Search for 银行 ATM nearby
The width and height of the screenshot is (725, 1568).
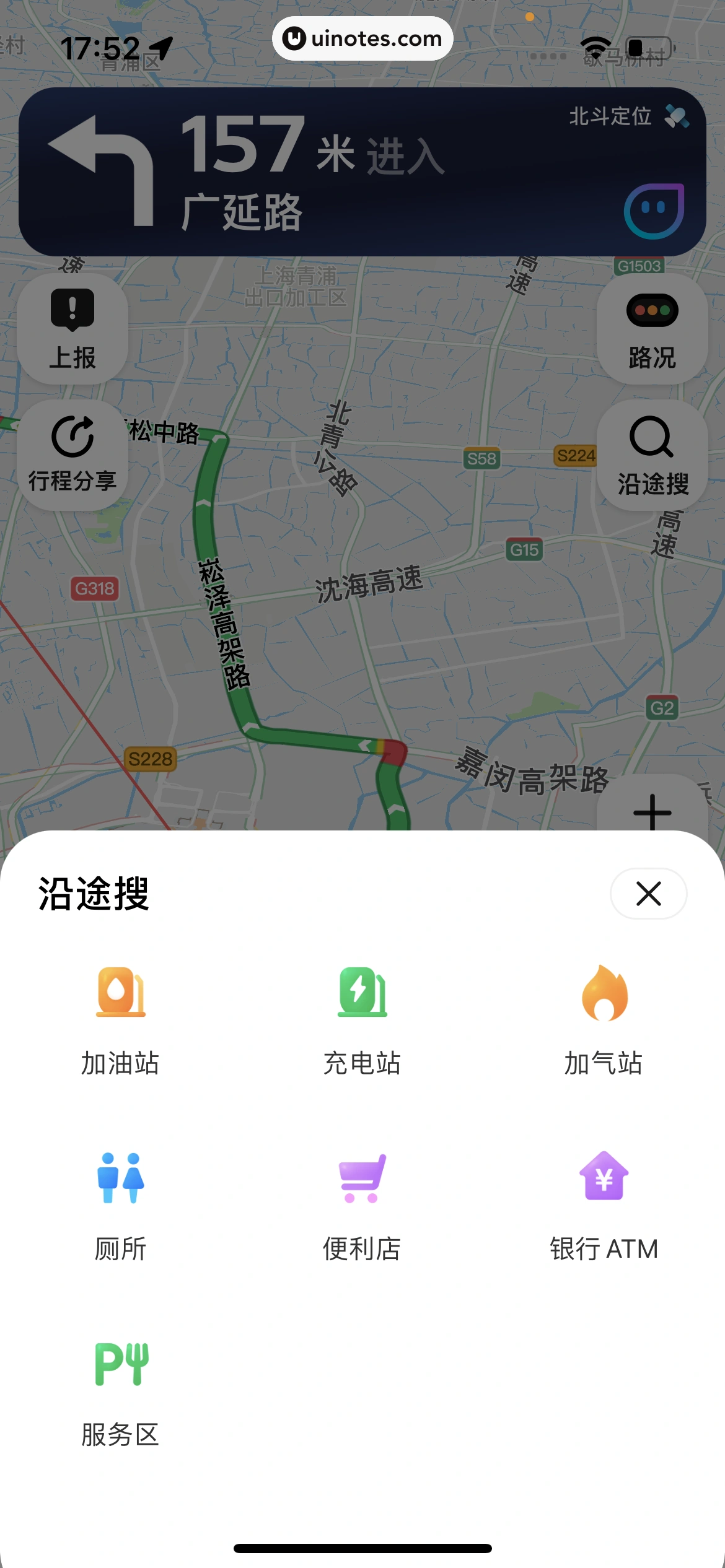point(604,1205)
